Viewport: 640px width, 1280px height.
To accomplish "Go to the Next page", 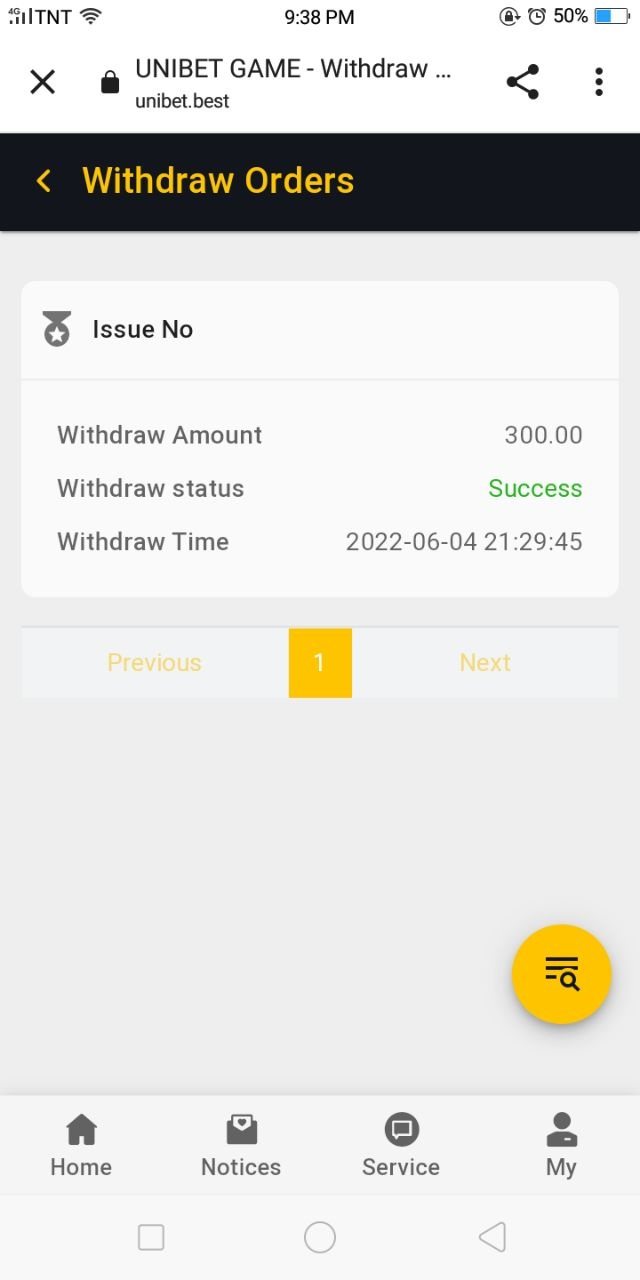I will [485, 663].
